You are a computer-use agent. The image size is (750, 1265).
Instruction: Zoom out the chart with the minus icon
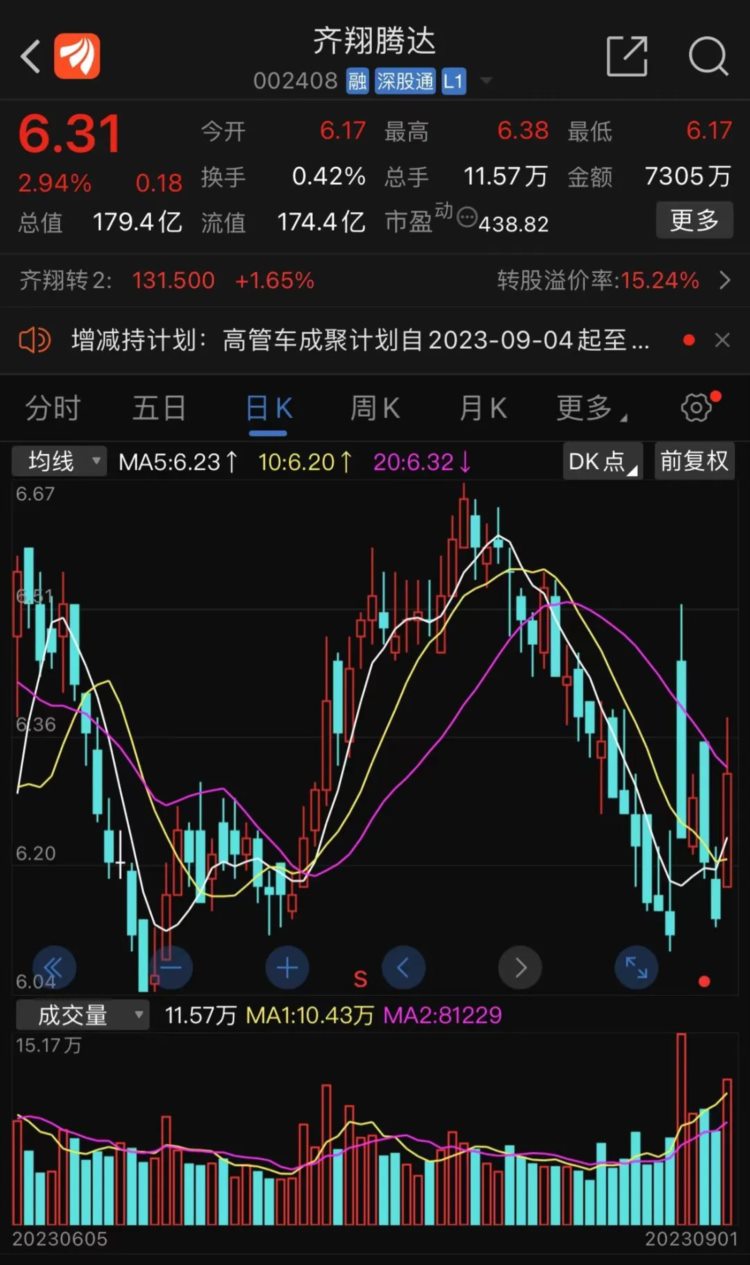click(170, 967)
